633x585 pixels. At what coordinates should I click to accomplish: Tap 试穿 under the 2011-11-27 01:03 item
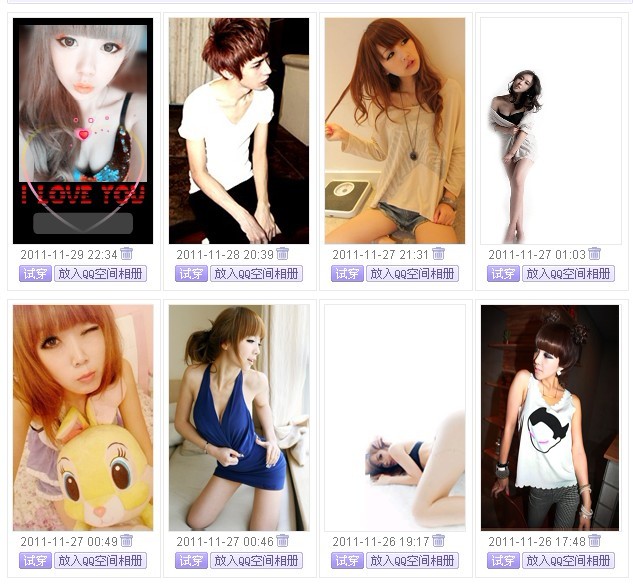pyautogui.click(x=503, y=273)
